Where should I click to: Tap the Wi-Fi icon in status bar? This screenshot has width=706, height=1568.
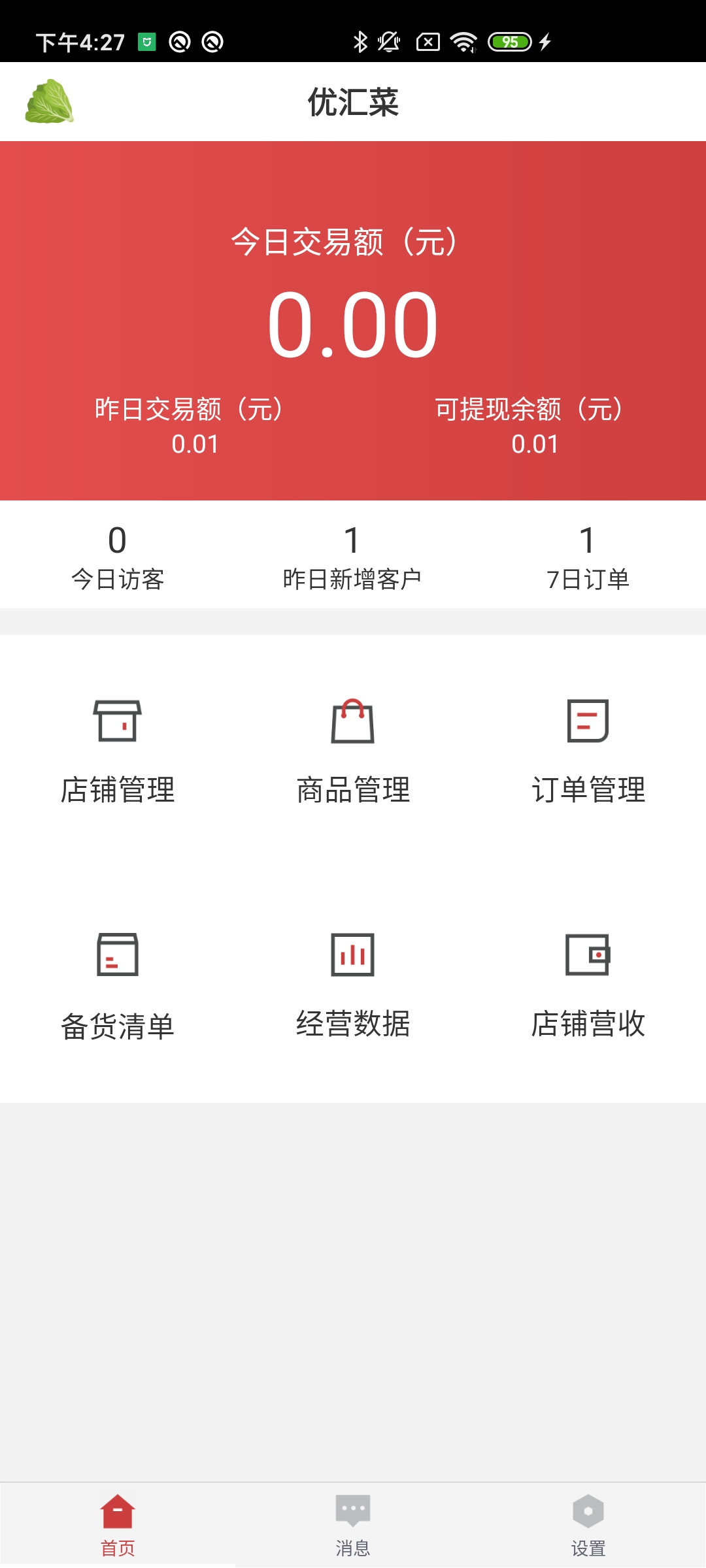[465, 41]
